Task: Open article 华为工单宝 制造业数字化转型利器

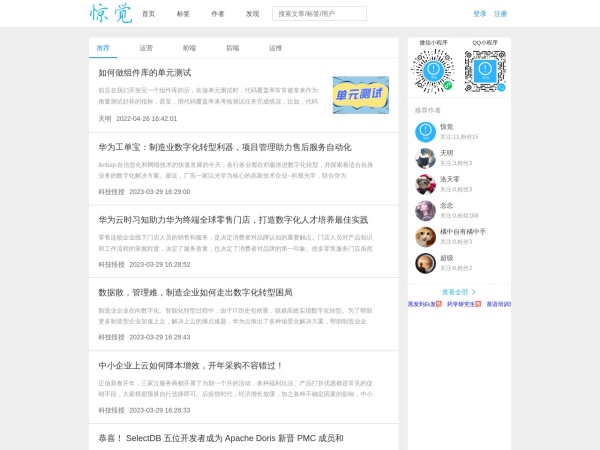Action: coord(224,147)
